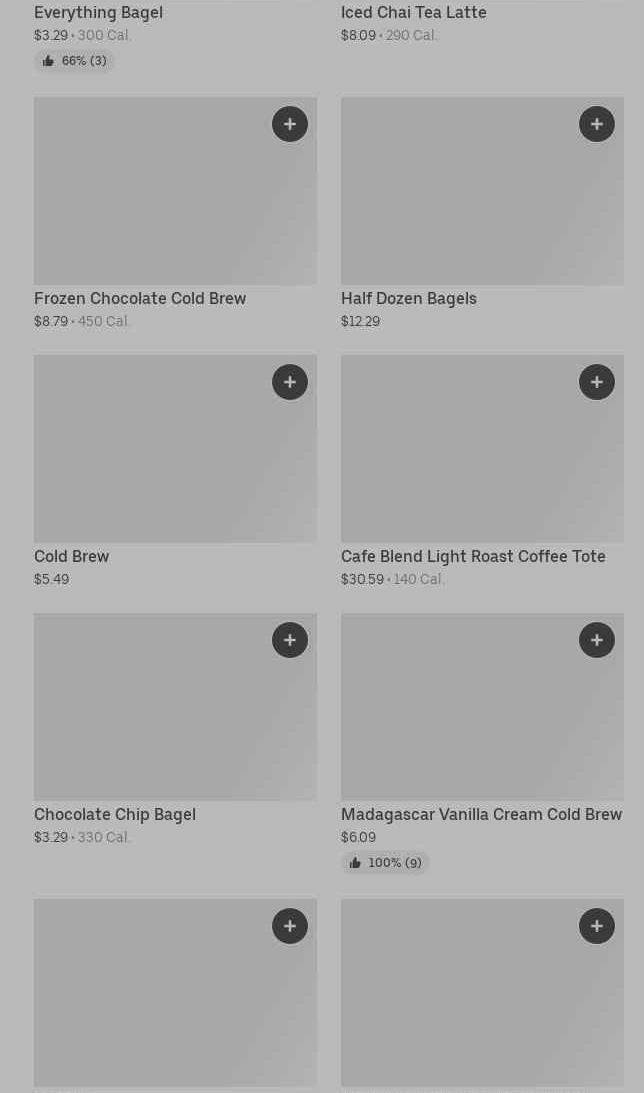
Task: Add Frozen Chocolate Cold Brew to cart
Action: pos(289,124)
